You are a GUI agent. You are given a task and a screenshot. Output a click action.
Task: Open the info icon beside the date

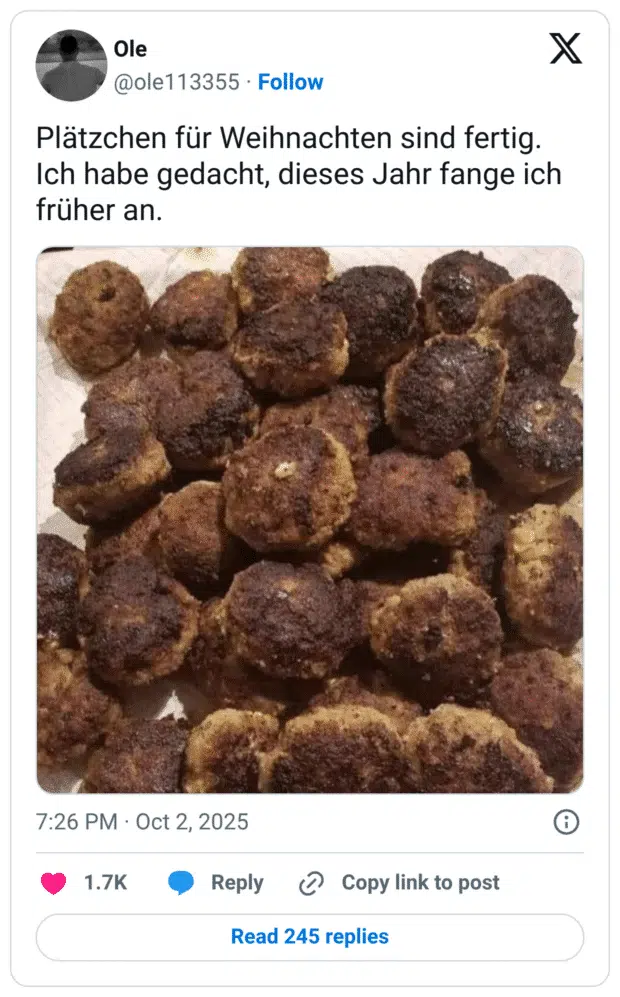coord(566,822)
